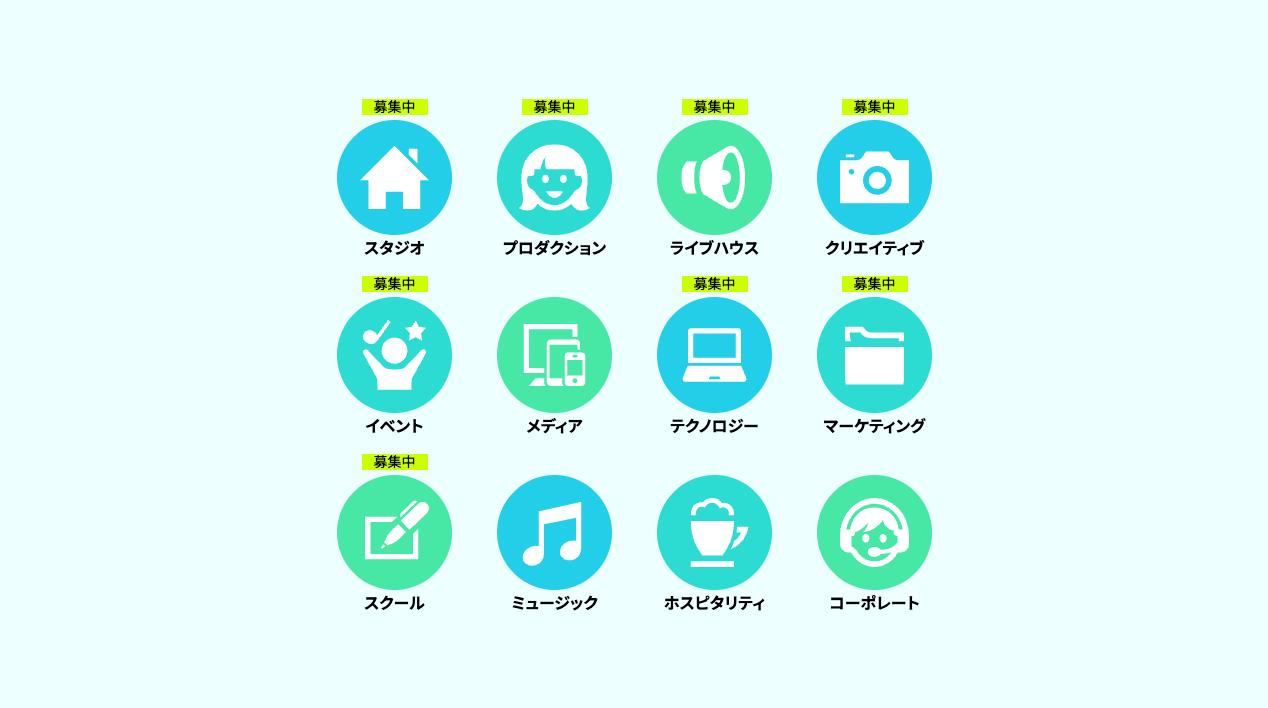Viewport: 1268px width, 708px height.
Task: Open the テクノロジー laptop icon
Action: pyautogui.click(x=714, y=355)
